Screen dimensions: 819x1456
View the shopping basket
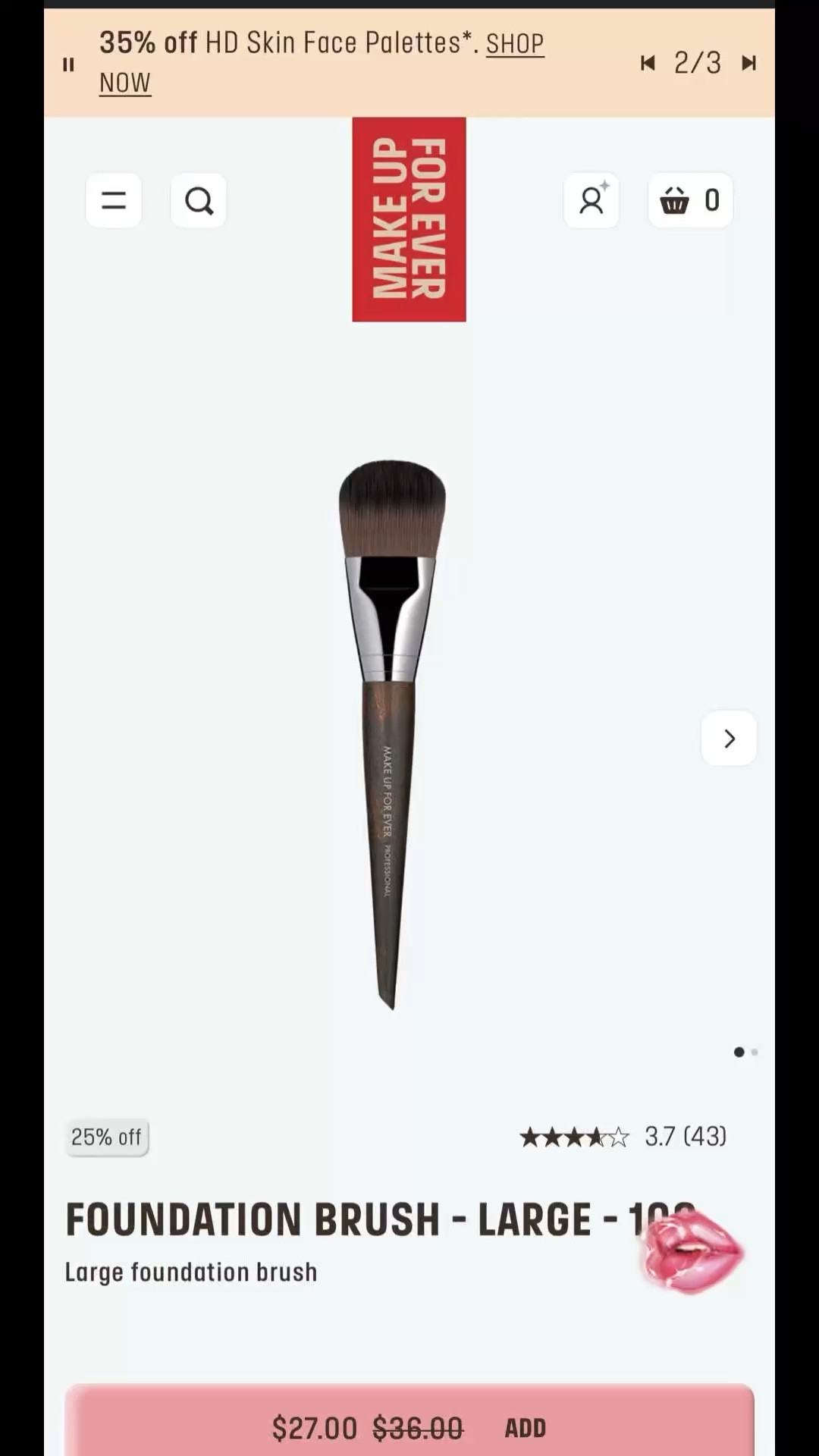point(689,200)
